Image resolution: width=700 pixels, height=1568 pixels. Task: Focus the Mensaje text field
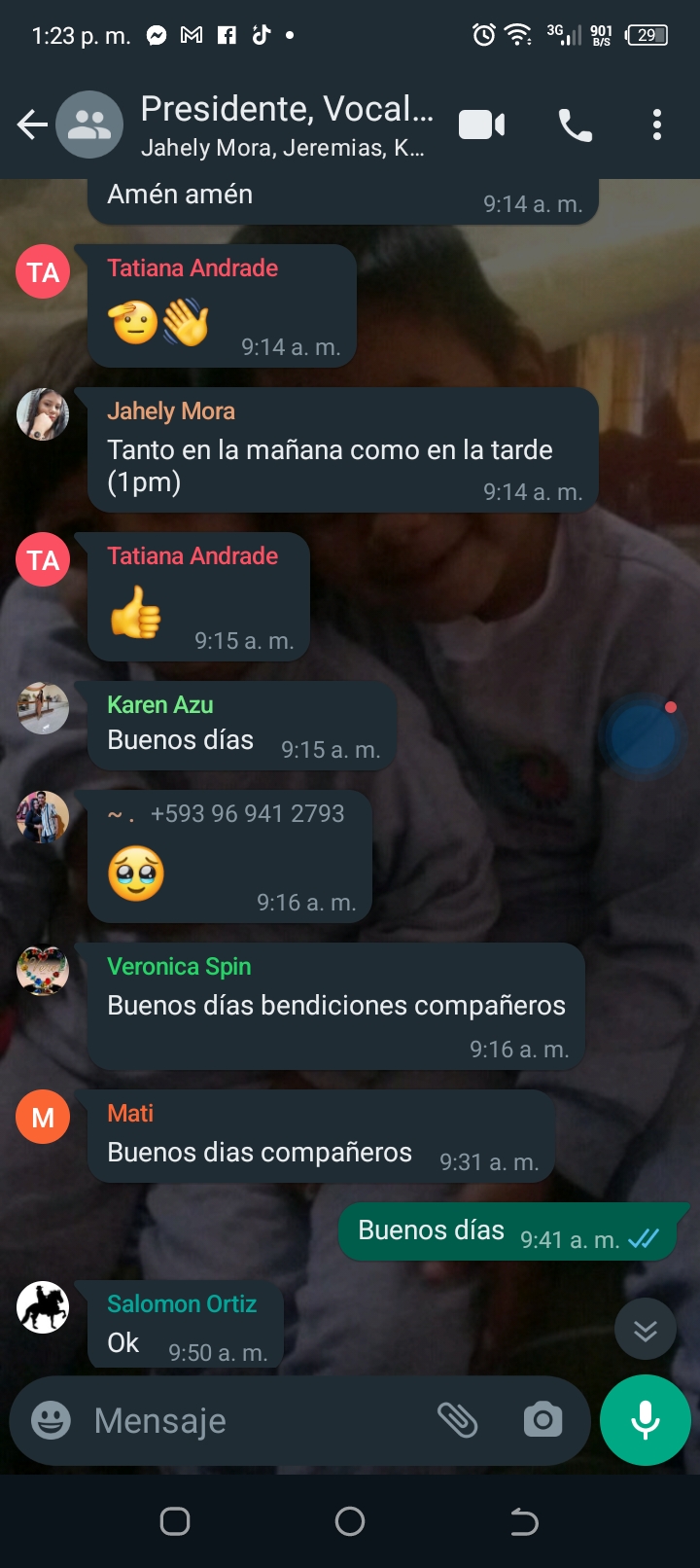(x=253, y=1421)
